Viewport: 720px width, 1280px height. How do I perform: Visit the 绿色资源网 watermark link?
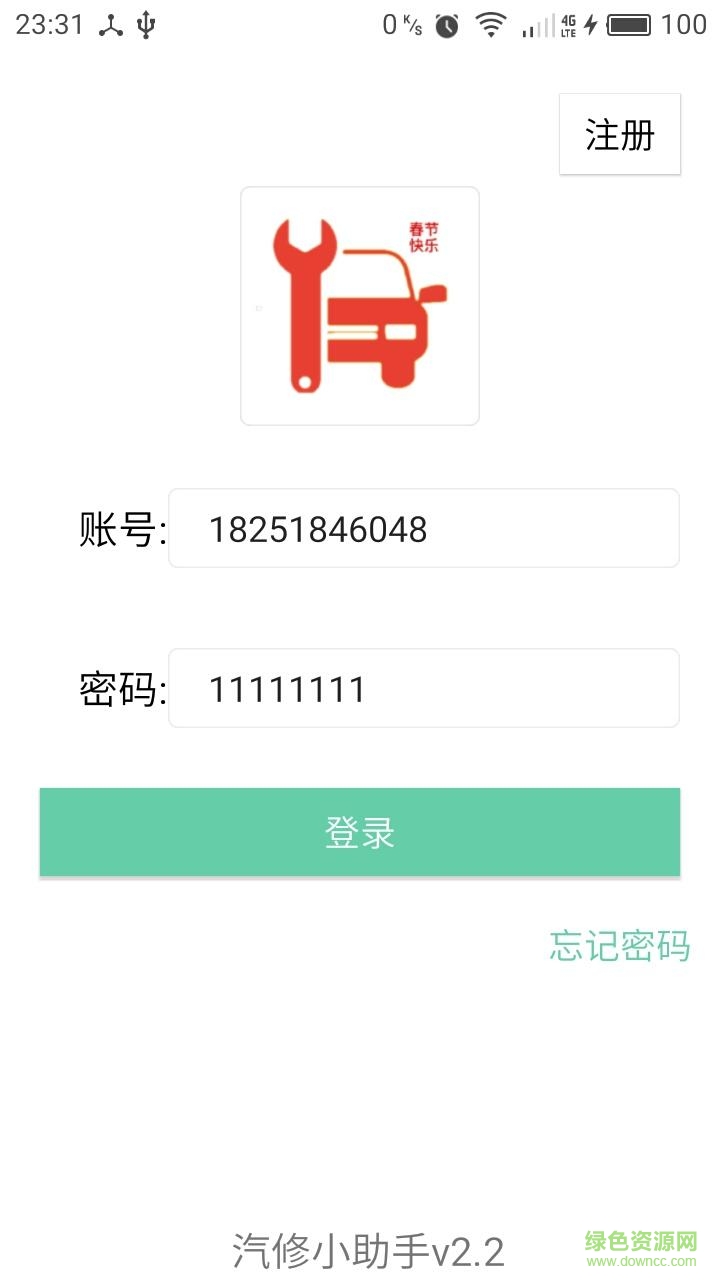pos(639,1241)
